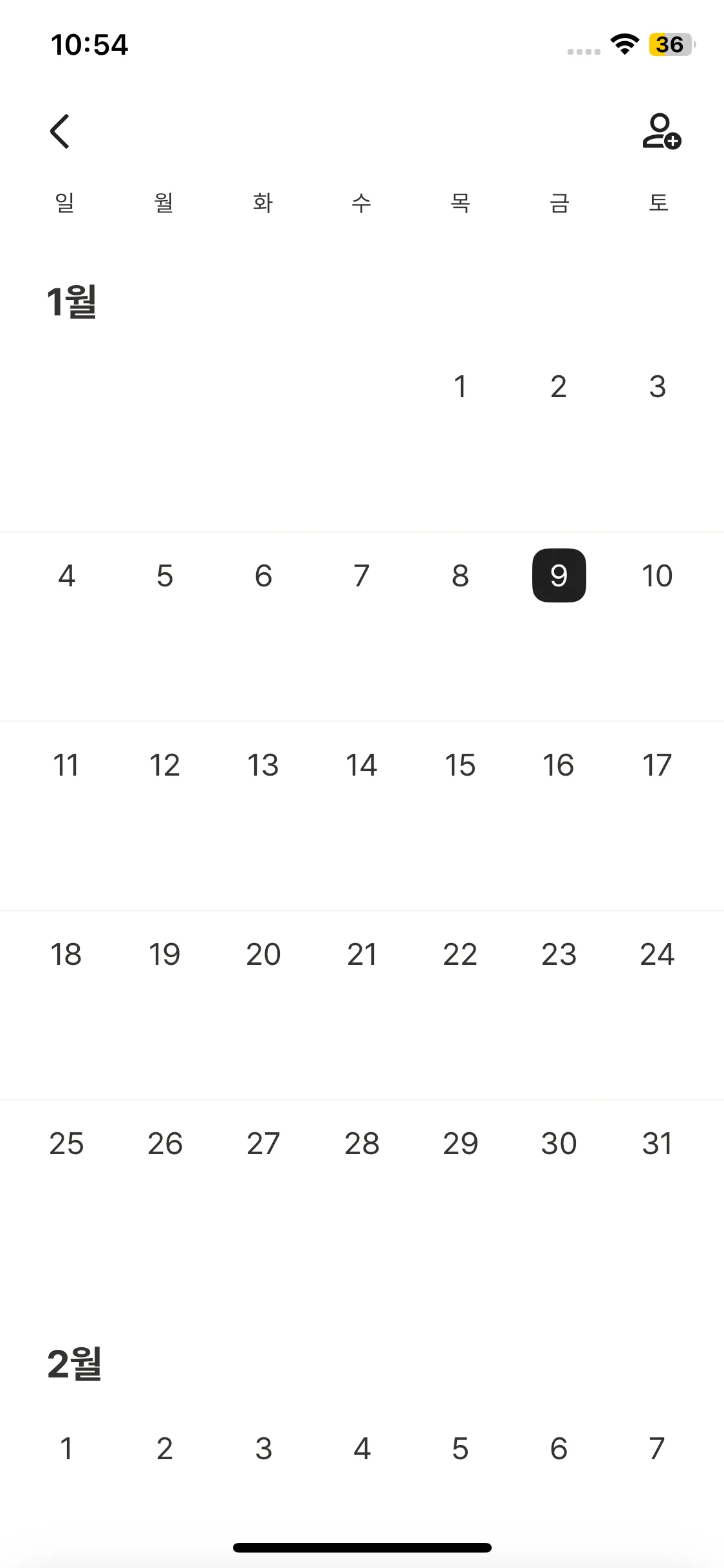
Task: Tap January 17
Action: 657,765
